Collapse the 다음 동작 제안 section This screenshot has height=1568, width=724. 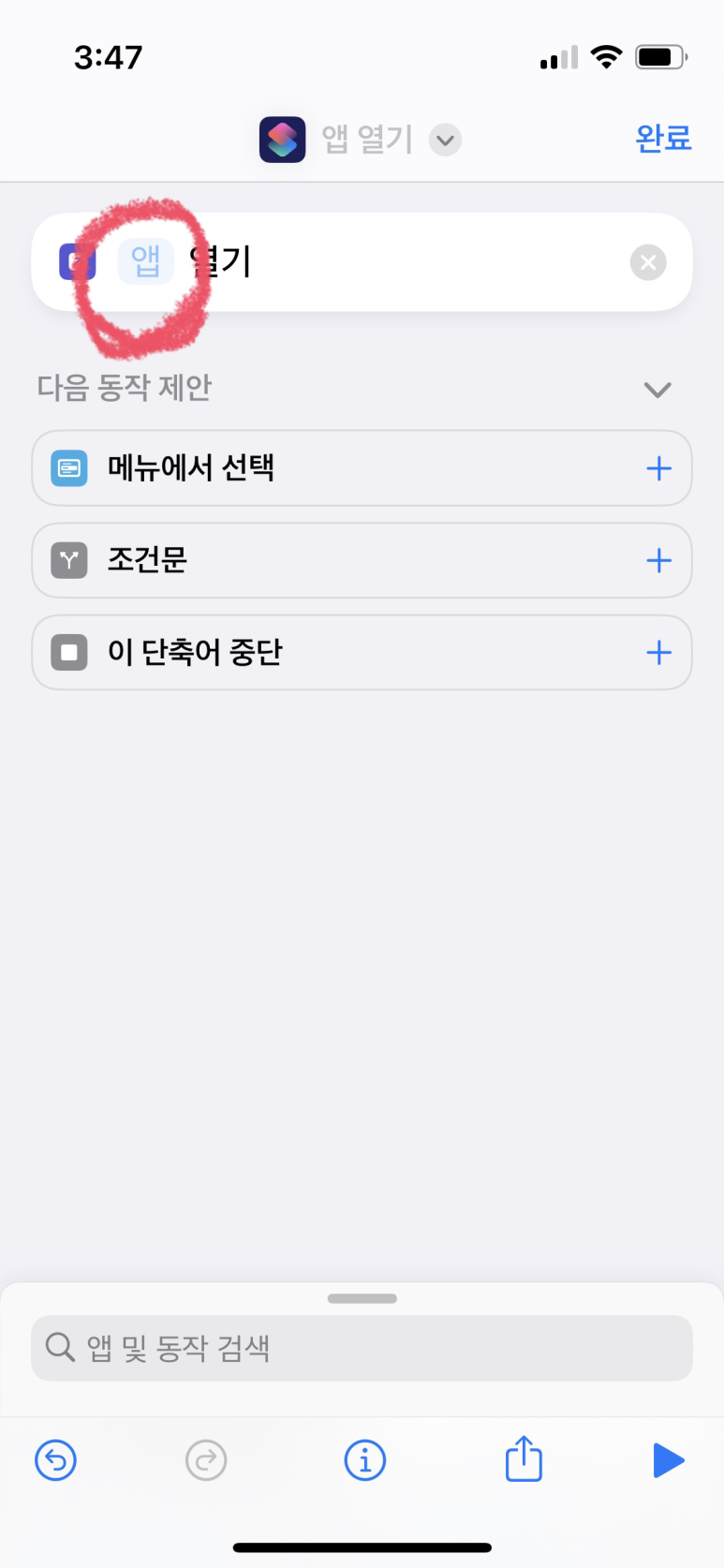click(658, 390)
